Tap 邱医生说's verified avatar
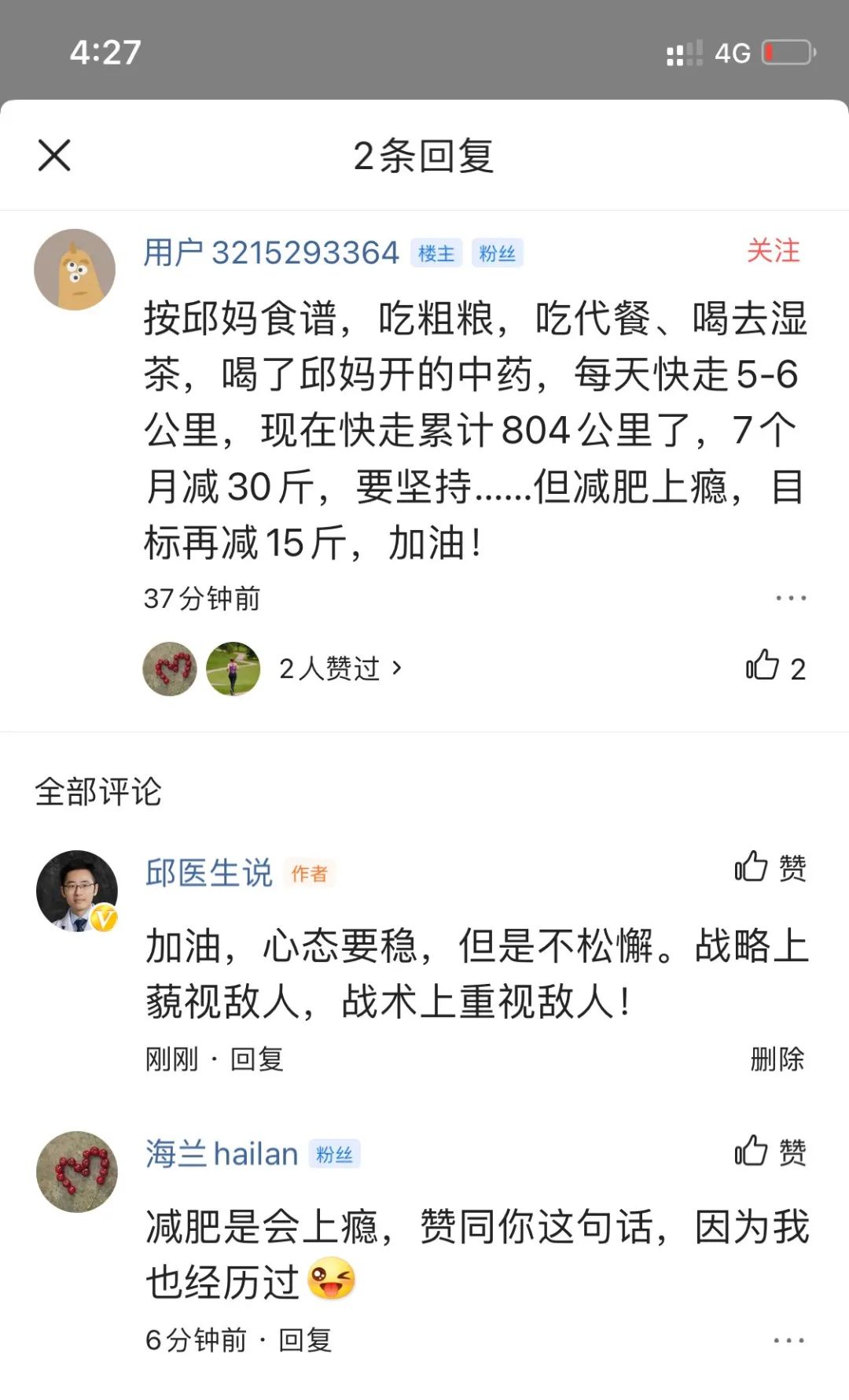The width and height of the screenshot is (849, 1400). [x=75, y=889]
